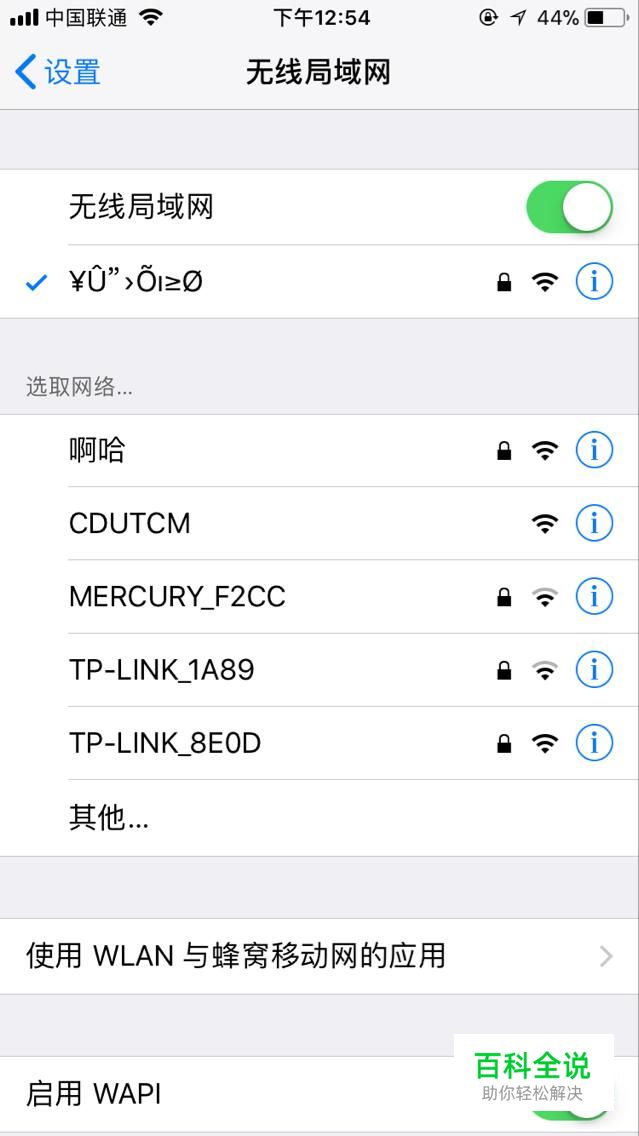This screenshot has width=639, height=1136.
Task: Join the 啊哈 network
Action: [x=320, y=451]
